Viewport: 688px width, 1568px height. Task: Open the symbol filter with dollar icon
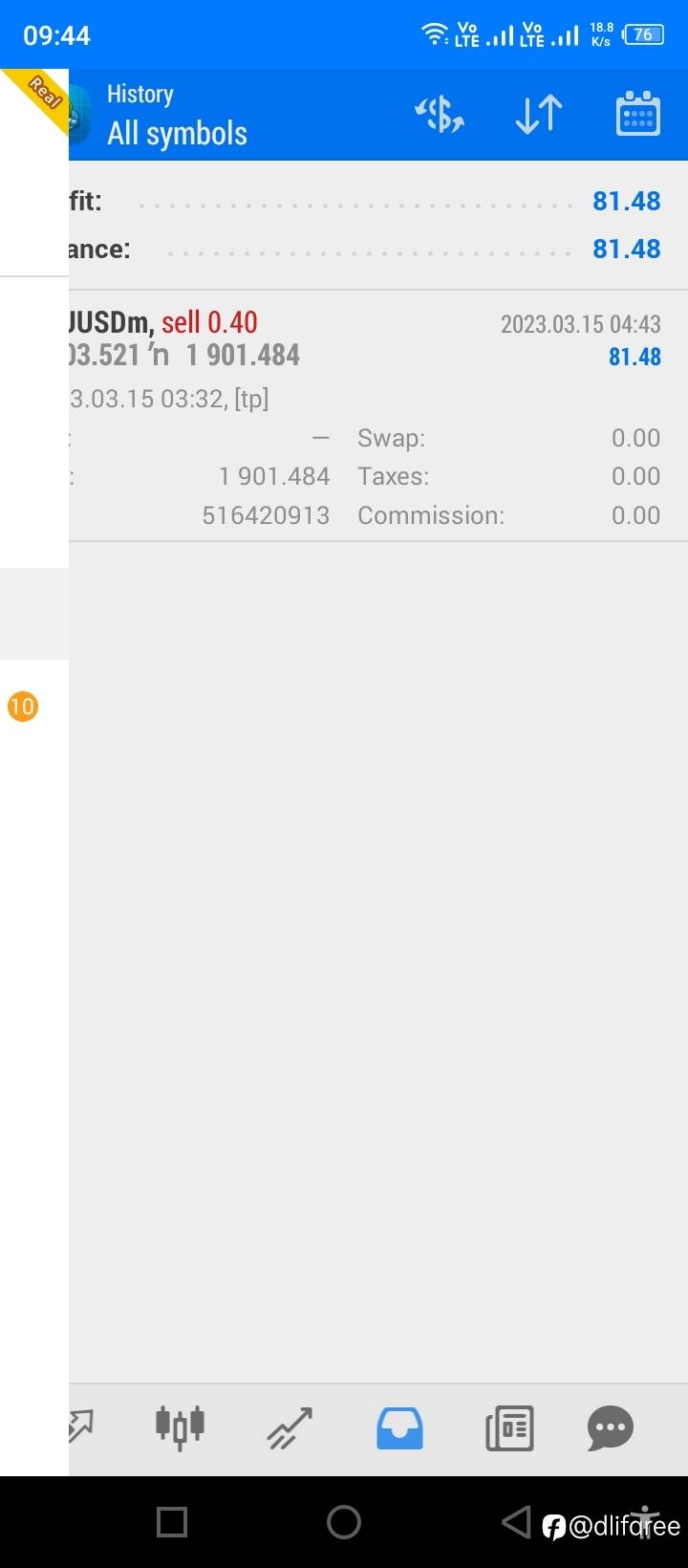(440, 115)
